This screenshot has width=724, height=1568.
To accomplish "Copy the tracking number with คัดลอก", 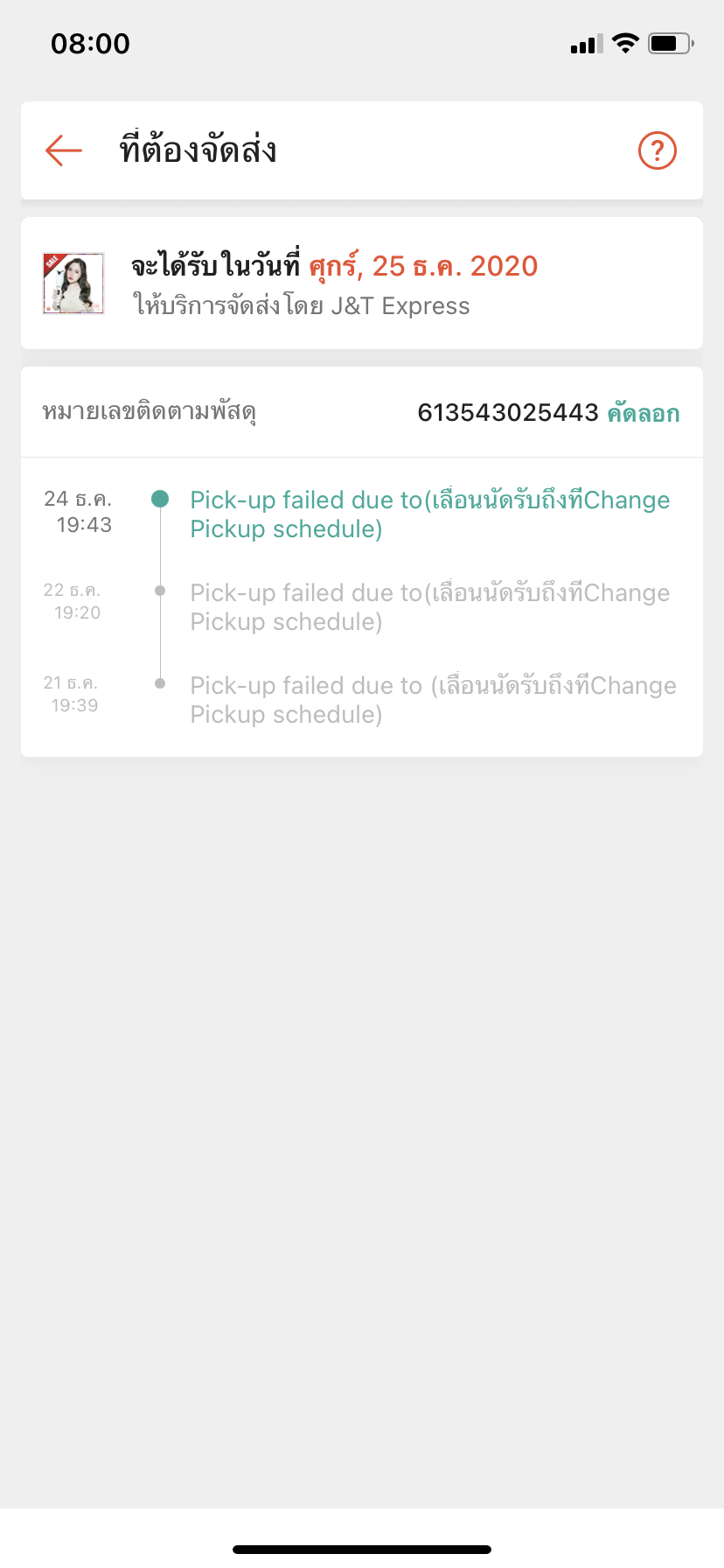I will [644, 413].
